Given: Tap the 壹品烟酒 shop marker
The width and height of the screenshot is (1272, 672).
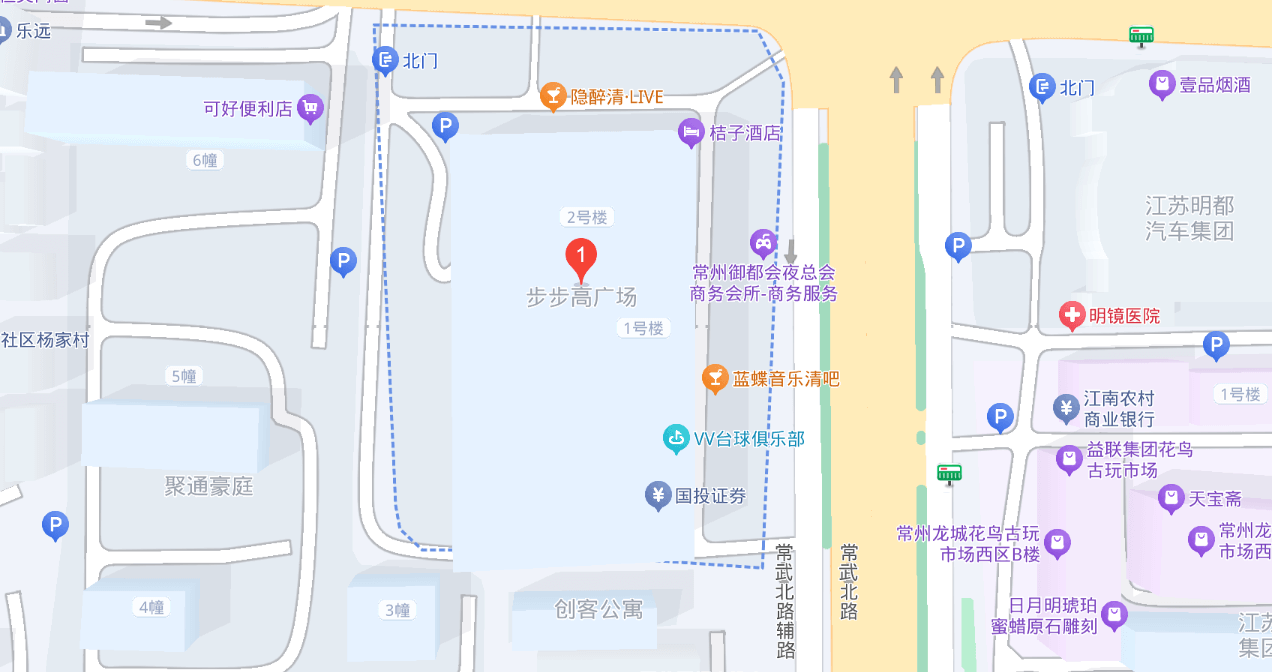Looking at the screenshot, I should click(1162, 84).
